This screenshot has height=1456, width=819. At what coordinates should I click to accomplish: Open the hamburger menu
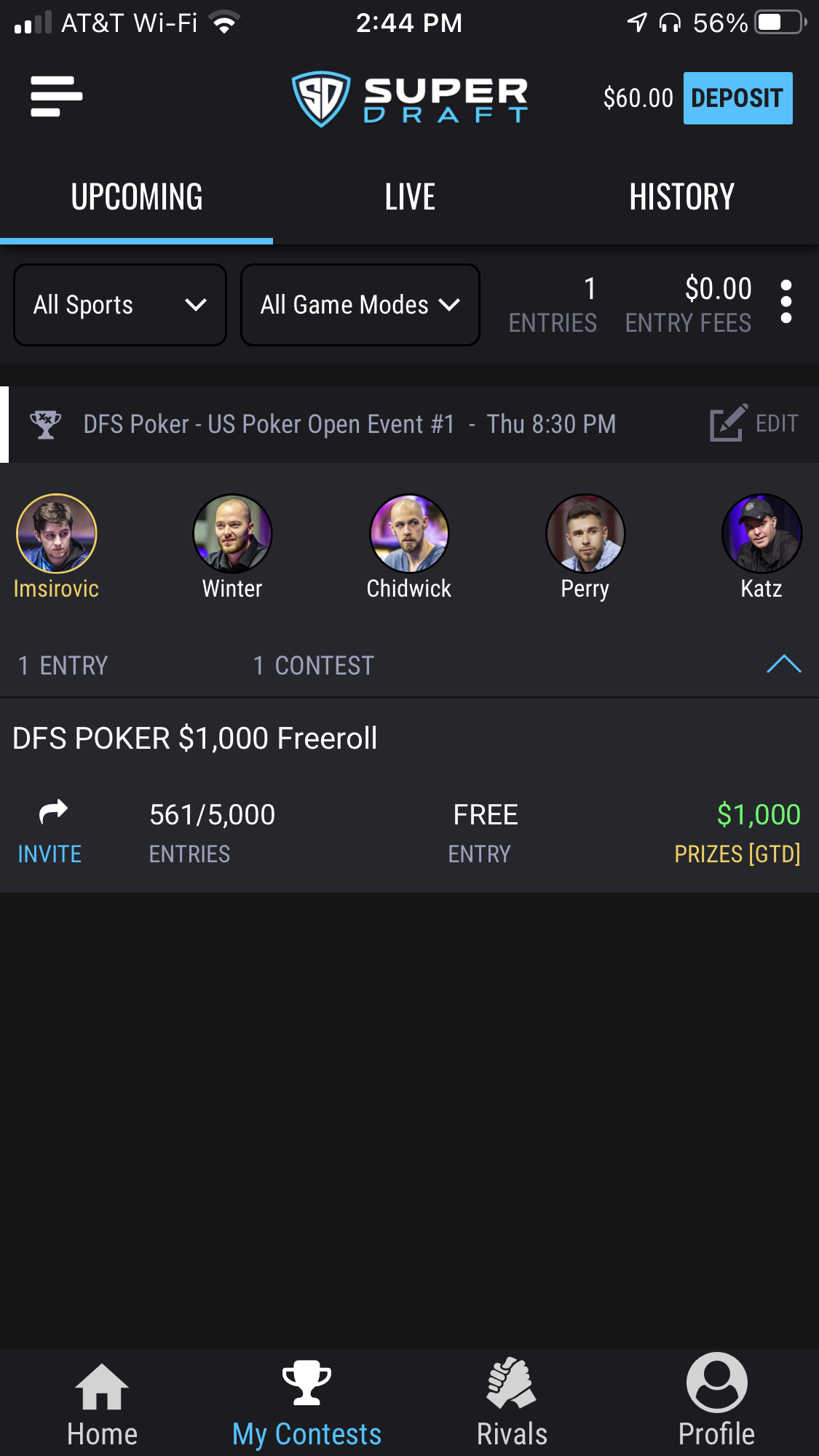tap(56, 96)
